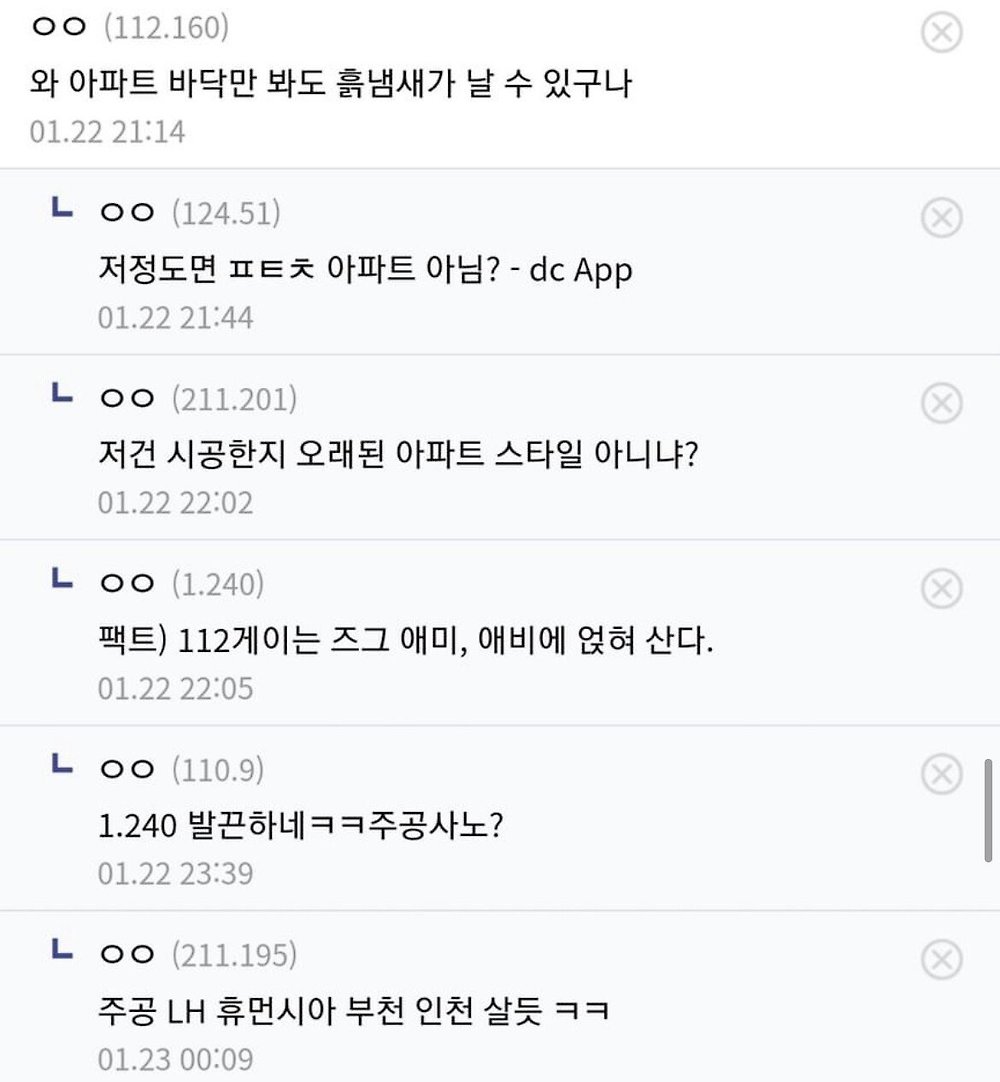Remove the reply by user 211.201

tap(940, 403)
